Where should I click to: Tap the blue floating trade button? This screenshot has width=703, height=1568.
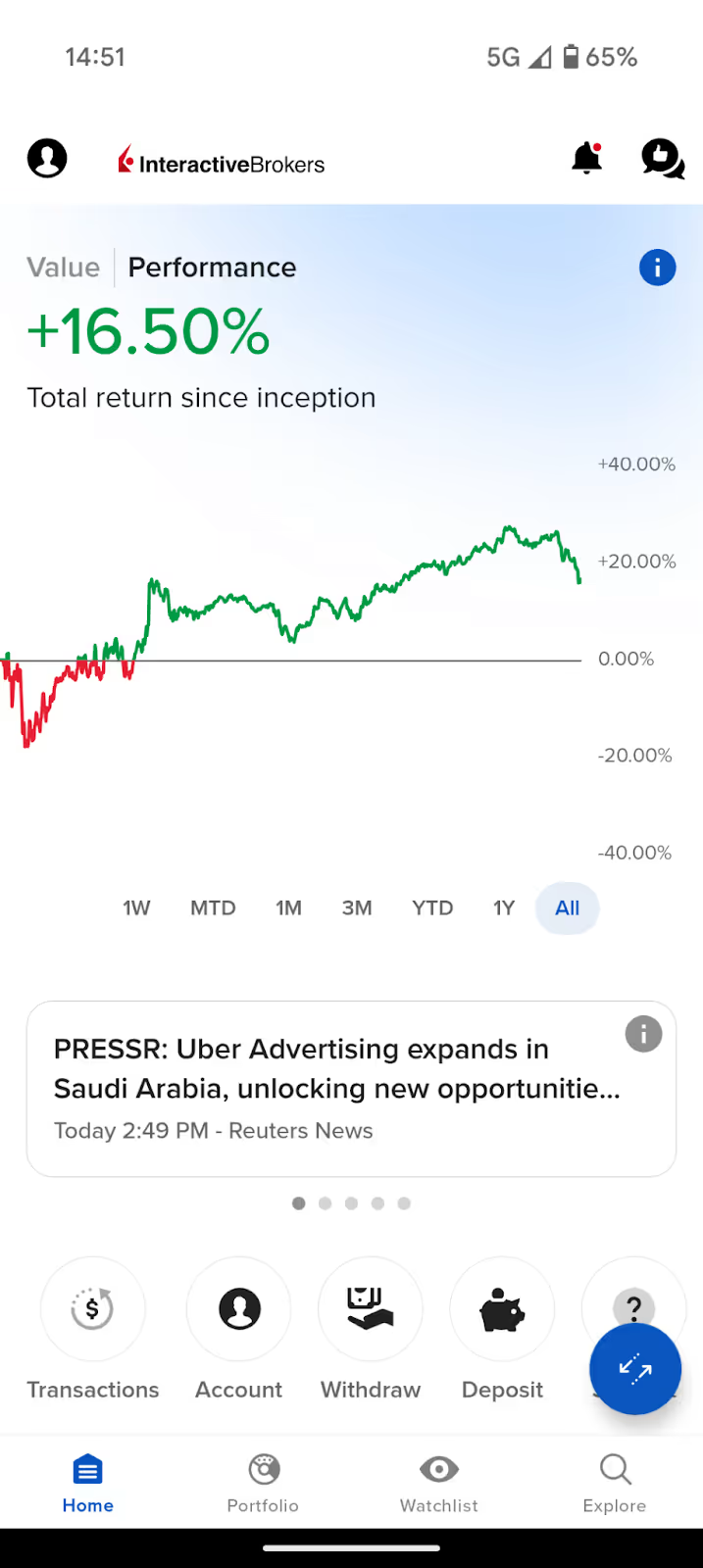[x=634, y=1369]
